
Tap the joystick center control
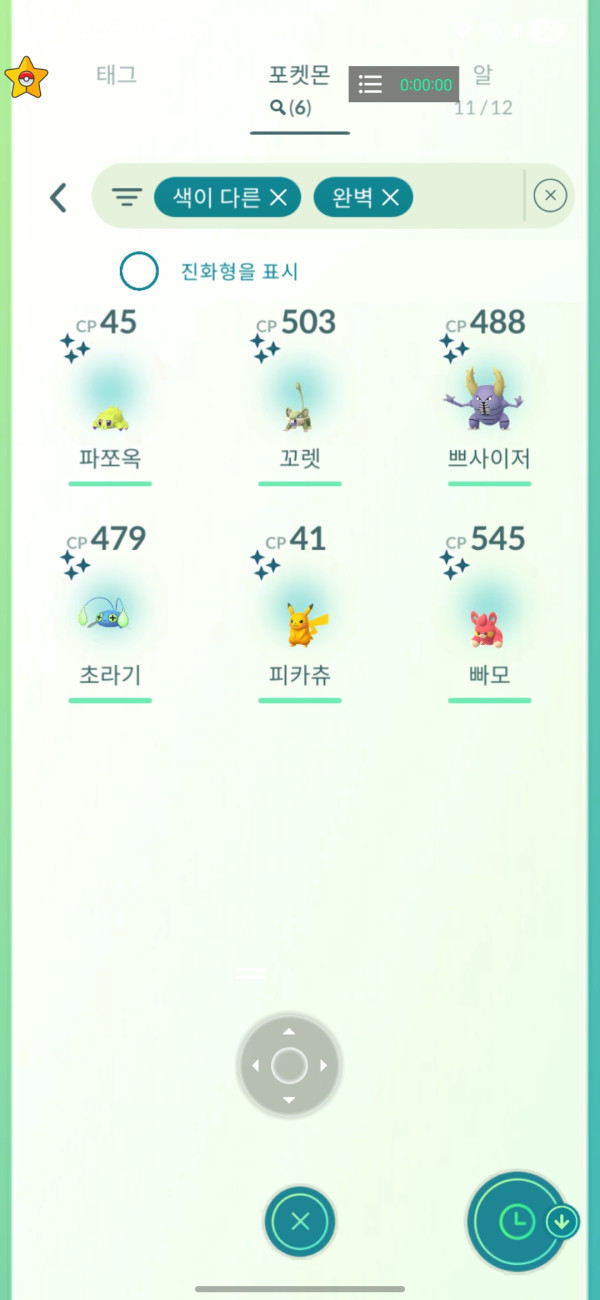289,1066
